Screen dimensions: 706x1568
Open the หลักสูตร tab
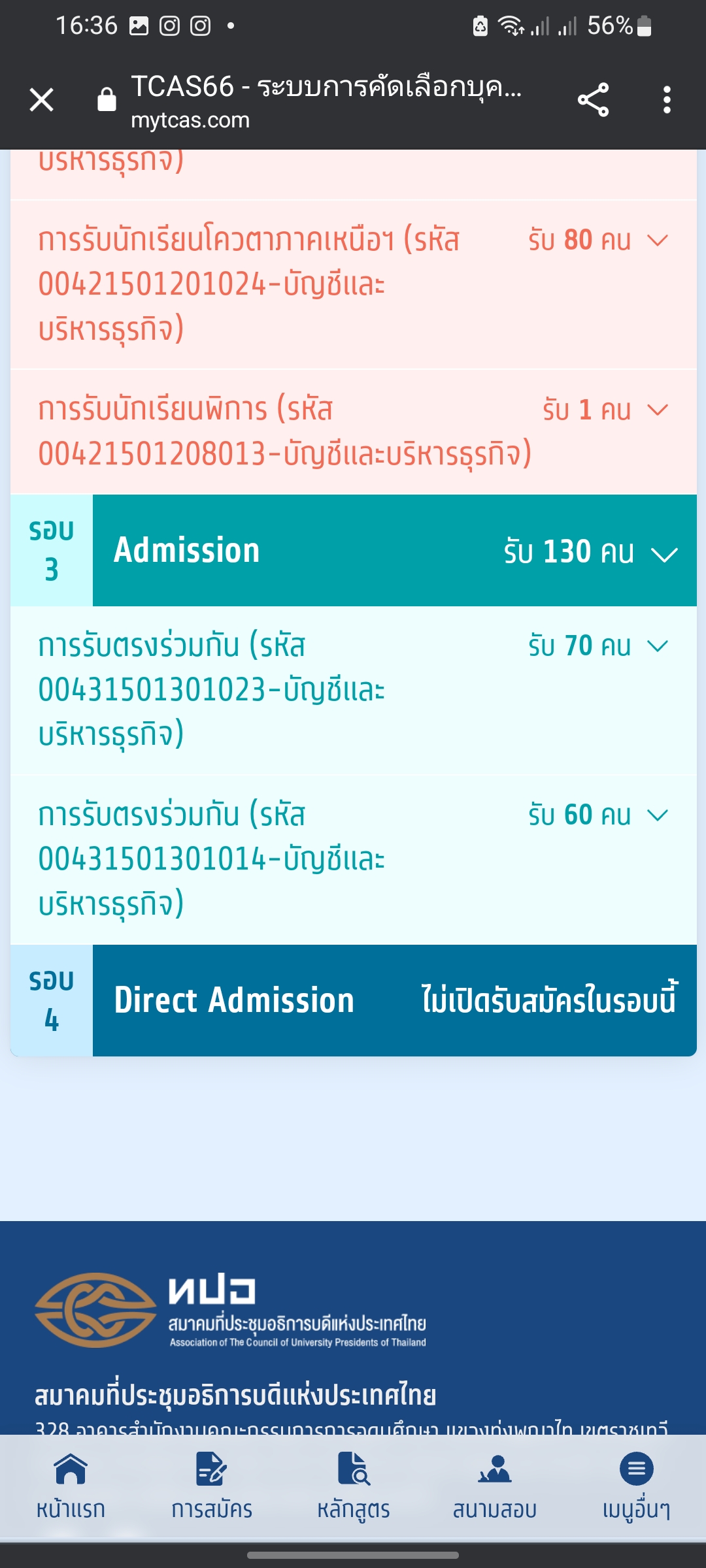click(x=353, y=1486)
